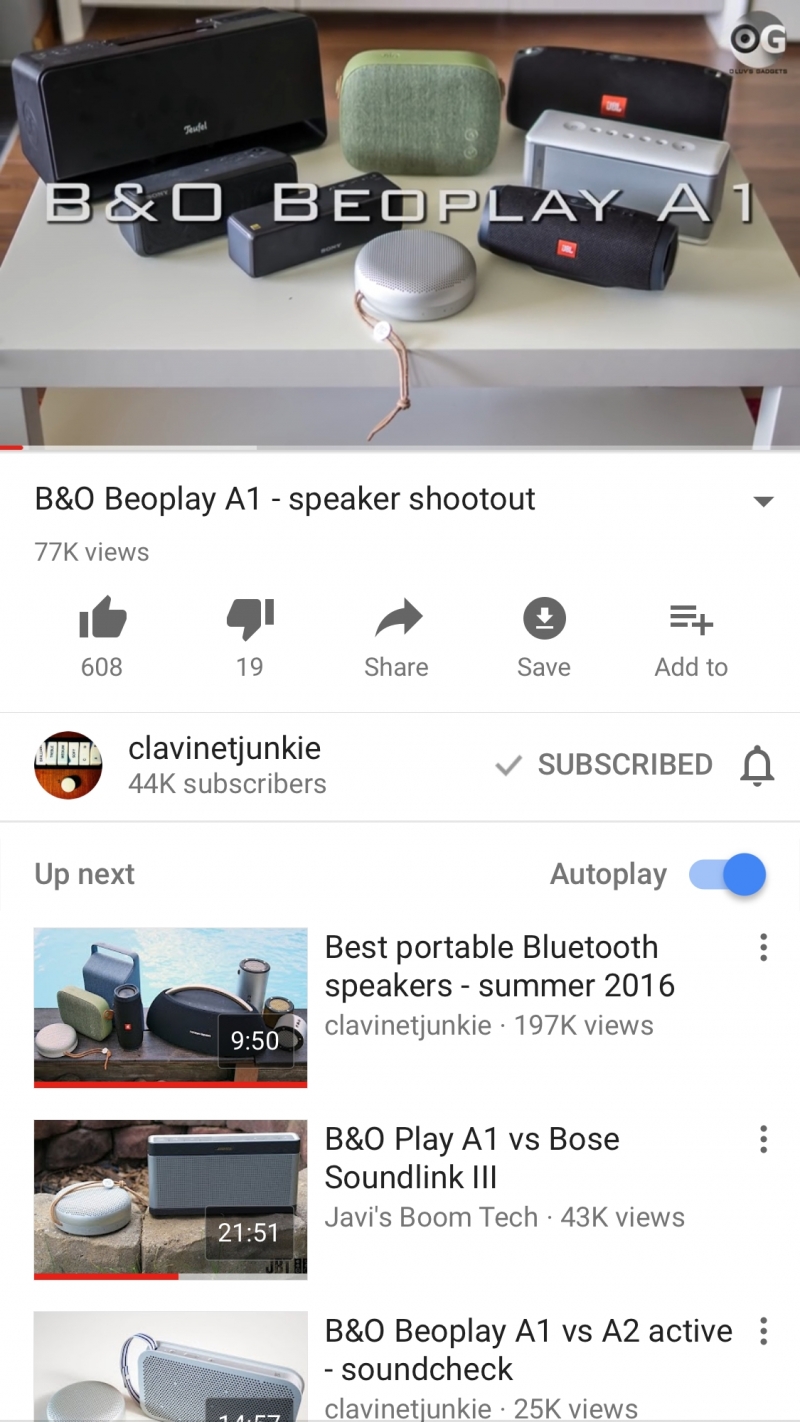Expand the video description dropdown arrow

tap(764, 499)
